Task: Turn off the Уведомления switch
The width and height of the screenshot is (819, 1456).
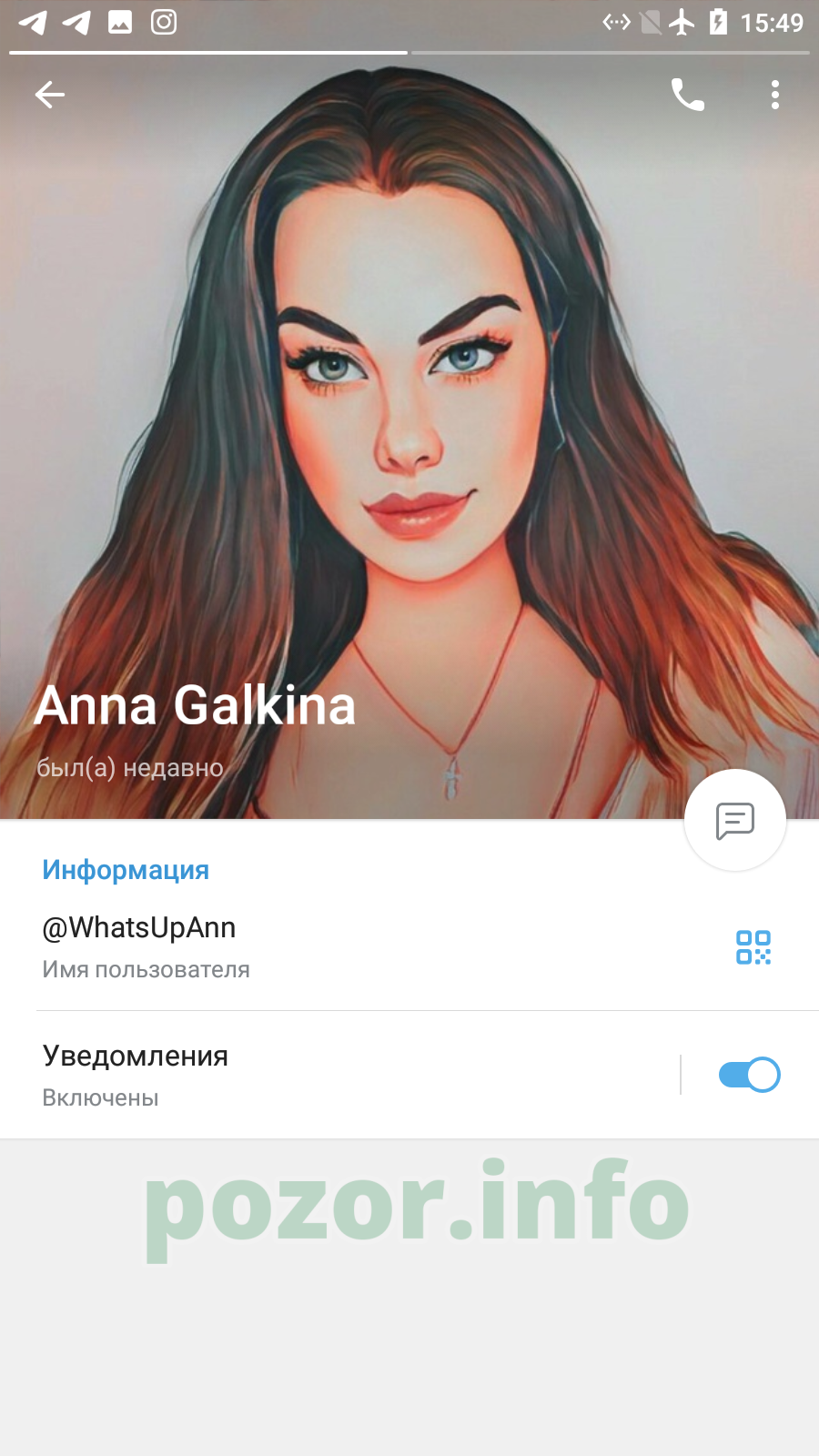Action: tap(749, 1075)
